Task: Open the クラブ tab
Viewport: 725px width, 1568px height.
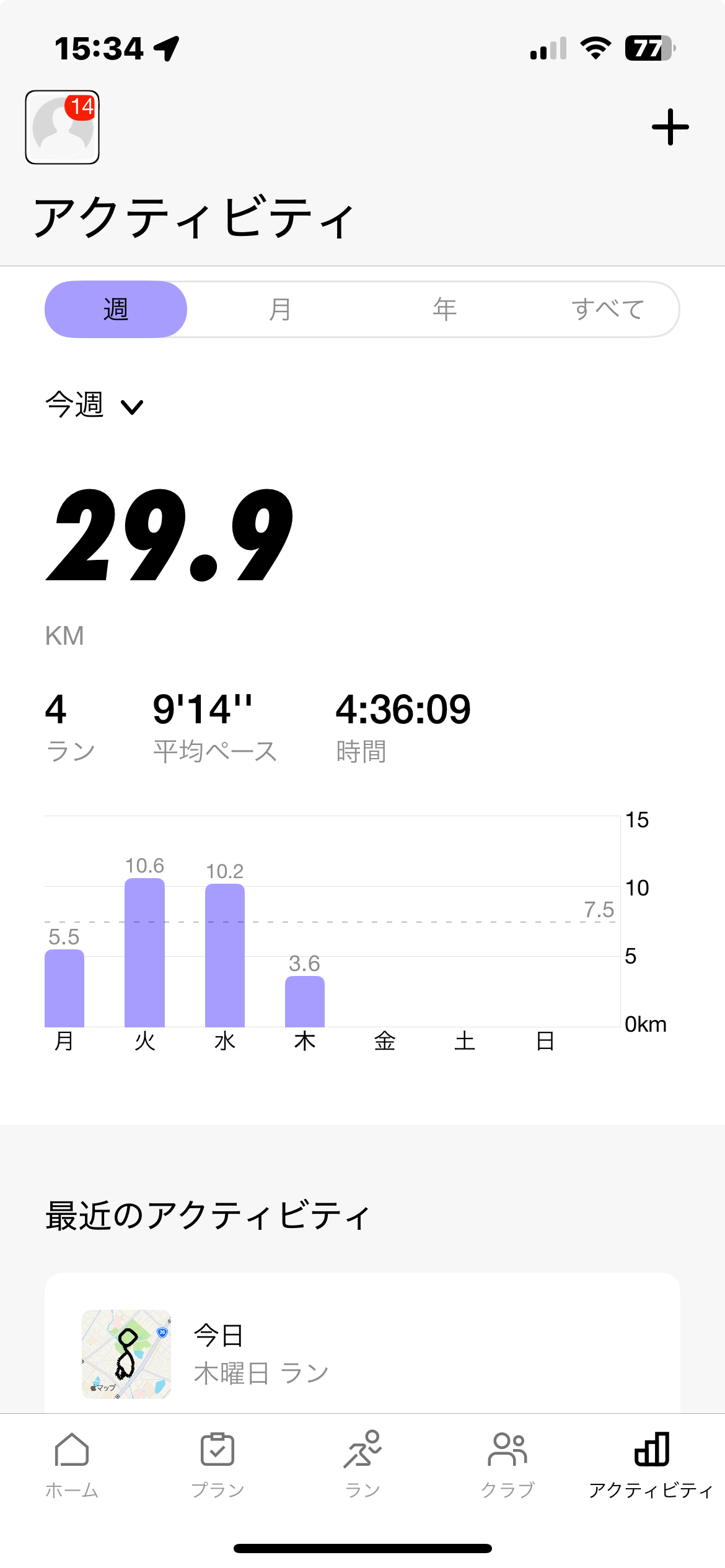Action: pyautogui.click(x=507, y=1464)
